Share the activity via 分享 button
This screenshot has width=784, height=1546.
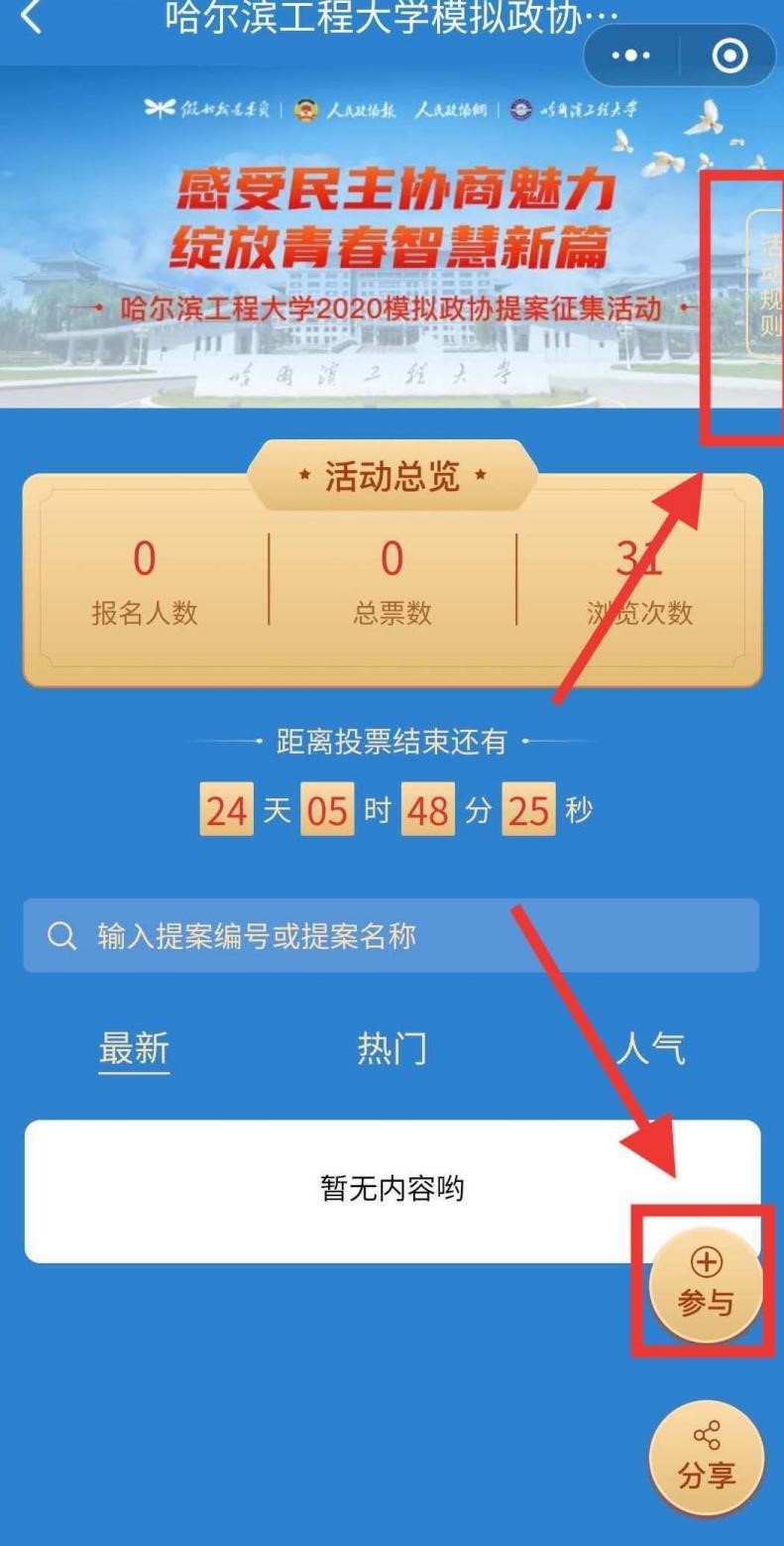[706, 1458]
